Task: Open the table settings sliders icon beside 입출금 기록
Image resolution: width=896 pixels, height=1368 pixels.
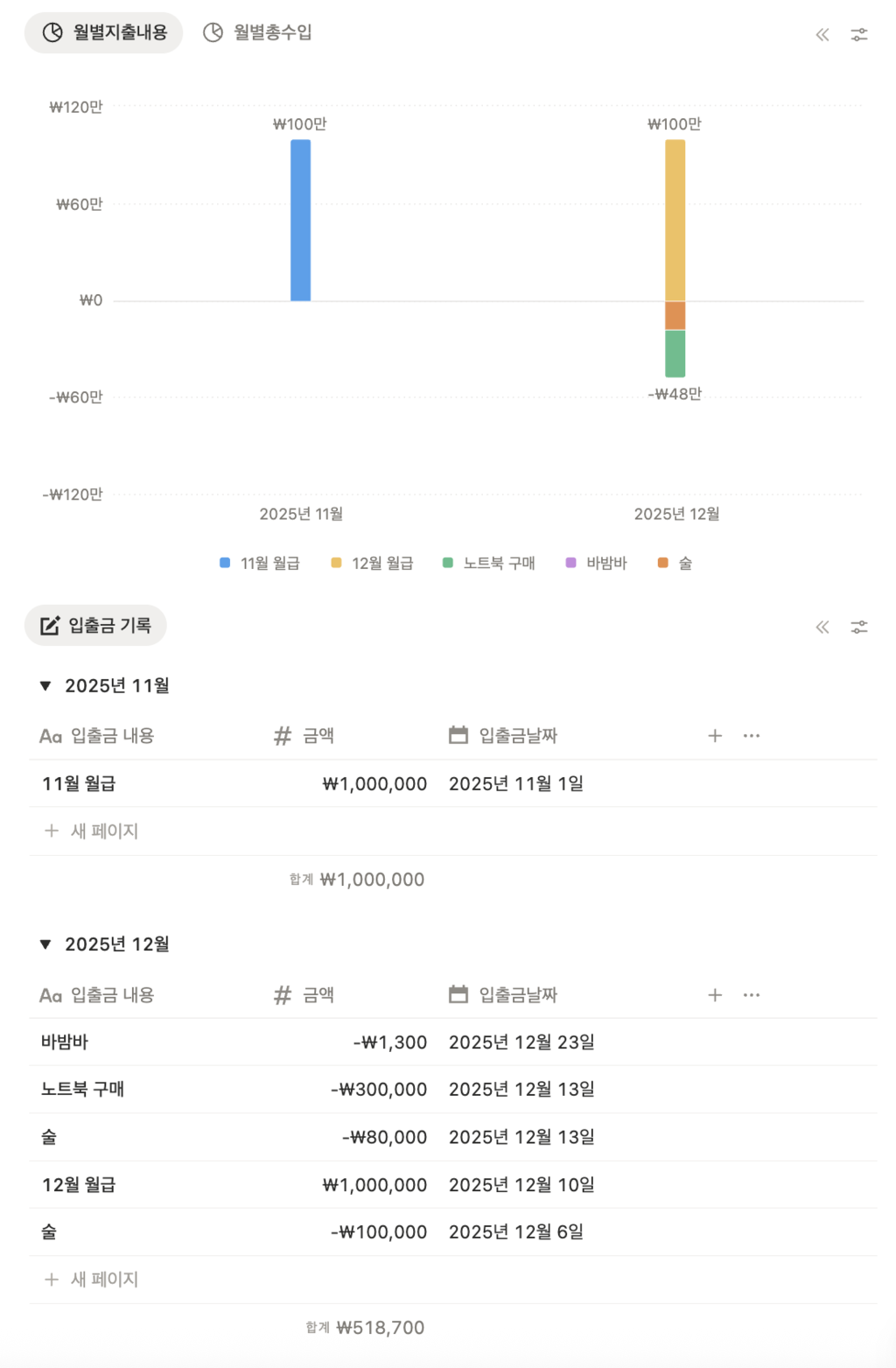Action: click(859, 627)
